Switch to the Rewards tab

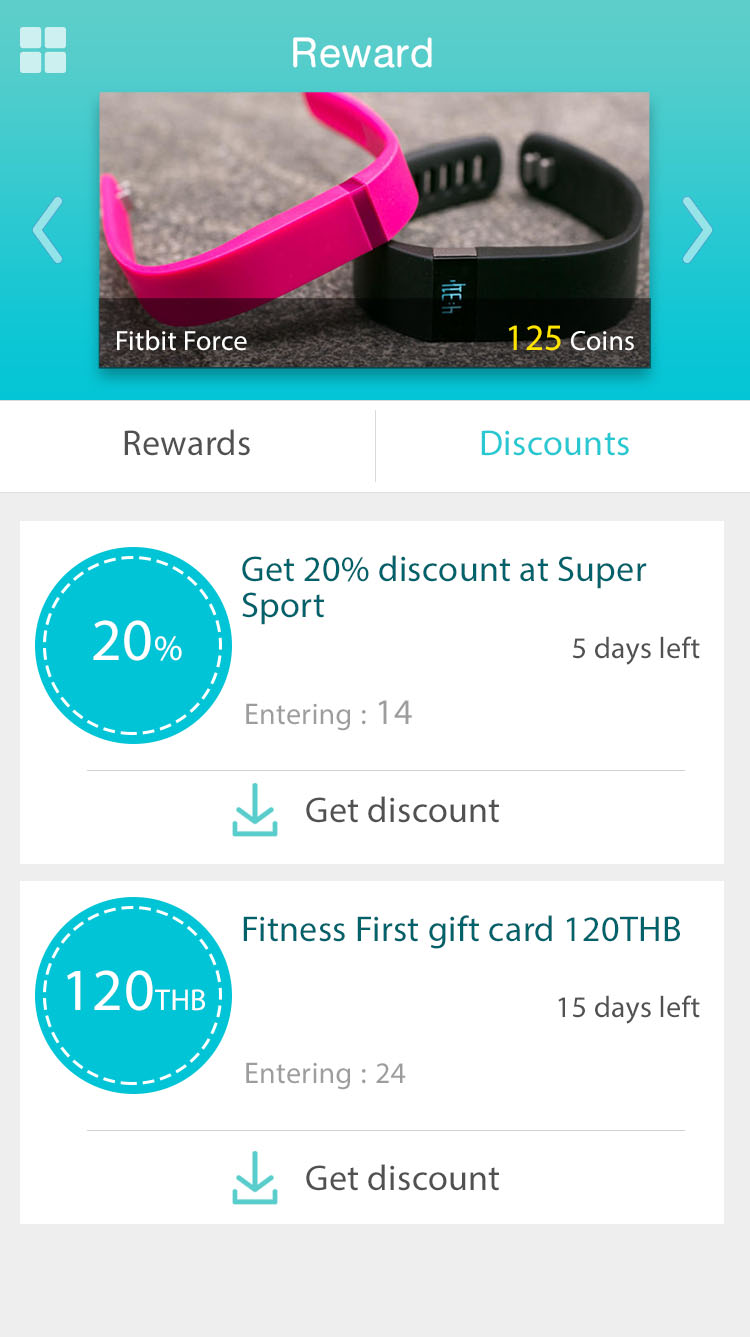(187, 444)
